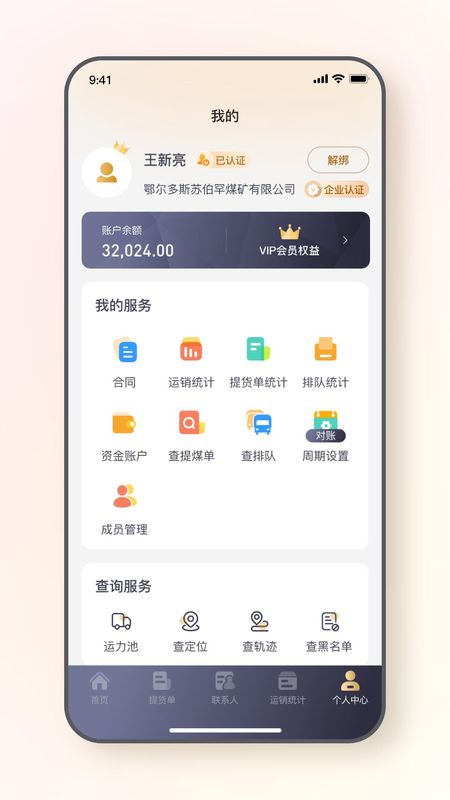
Task: Switch to the 联系人 tab
Action: pos(225,688)
